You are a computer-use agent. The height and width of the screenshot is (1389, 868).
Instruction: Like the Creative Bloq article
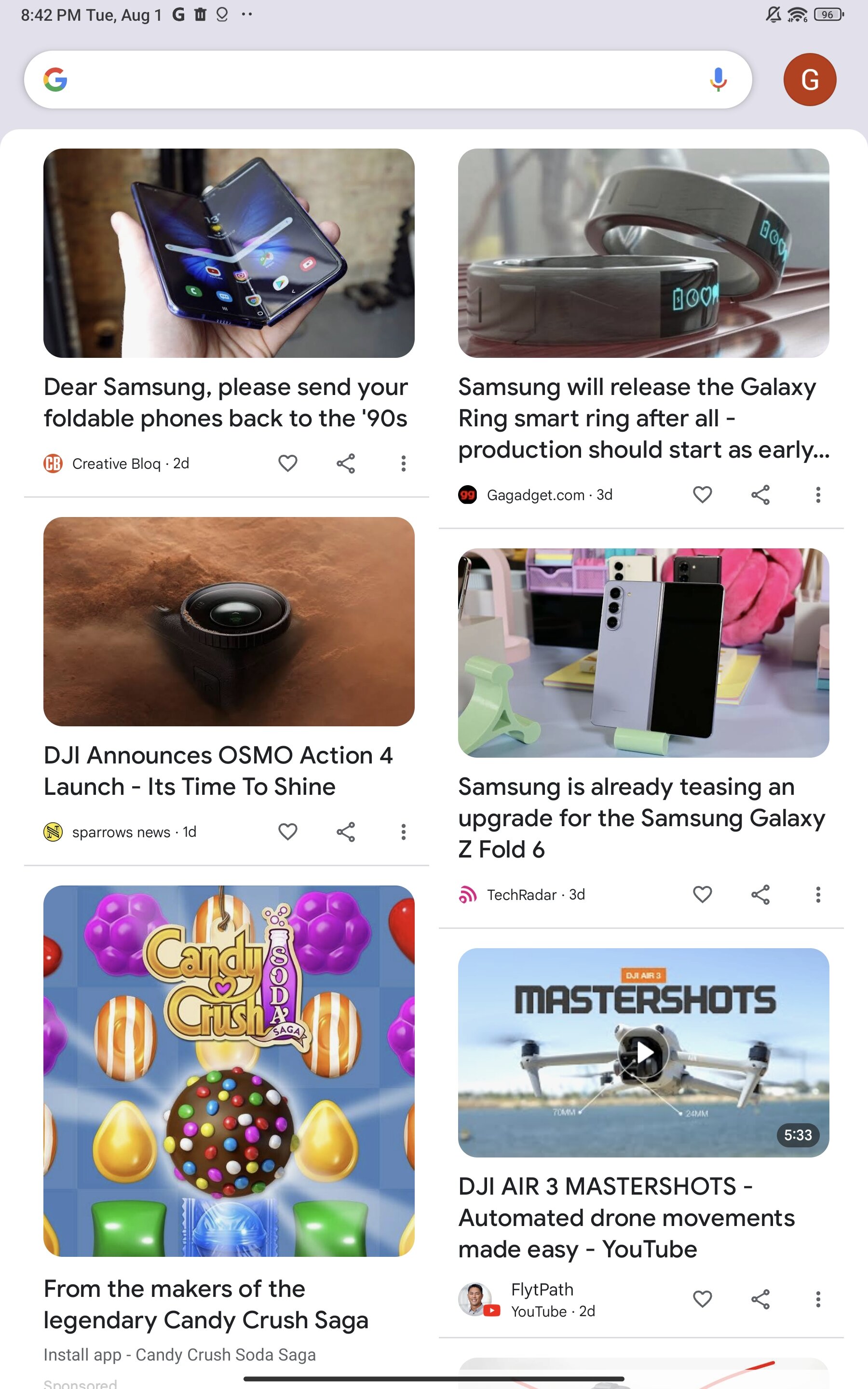click(287, 463)
